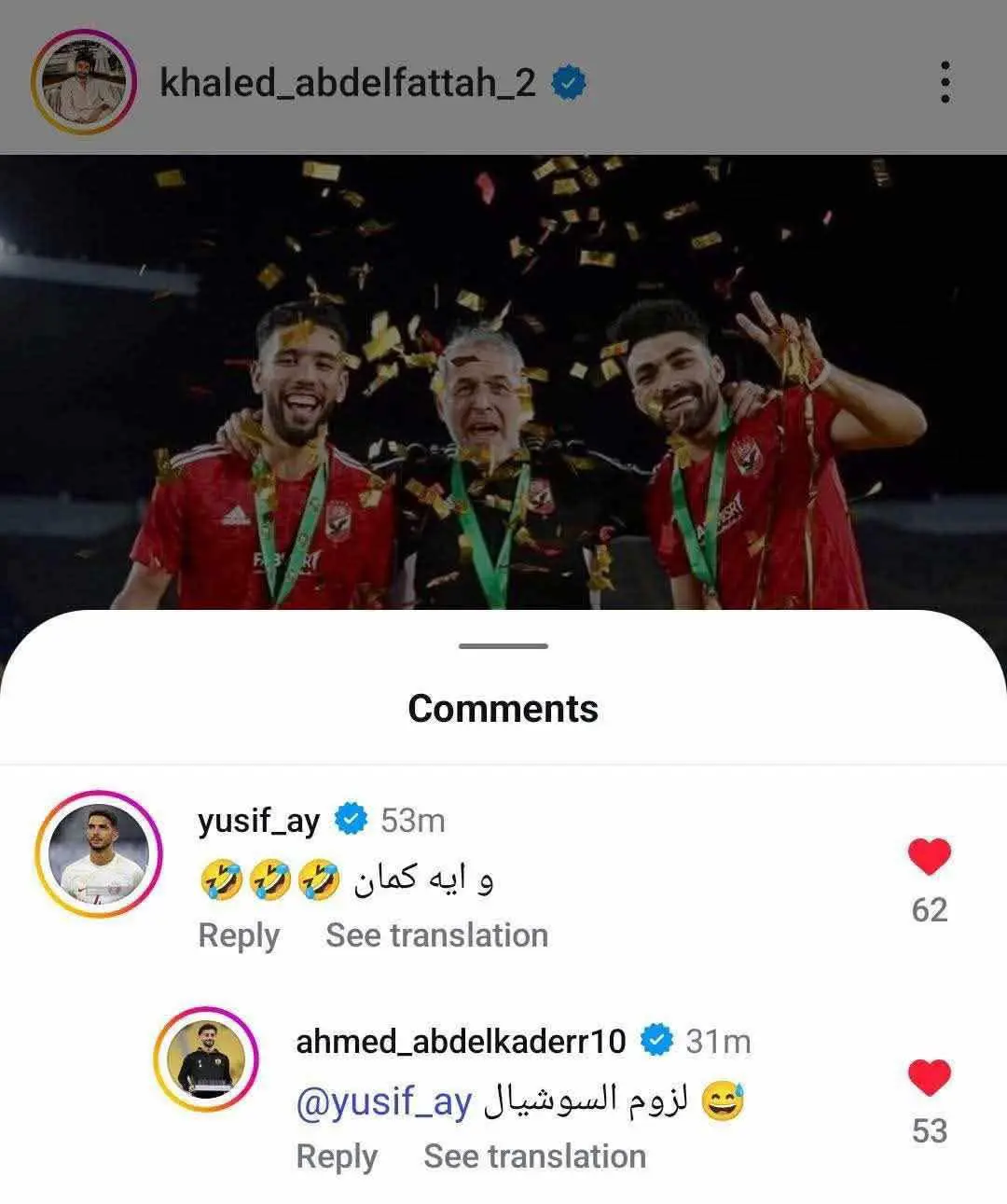Open khaled_abdelfattah_2 profile from the username

pos(347,83)
